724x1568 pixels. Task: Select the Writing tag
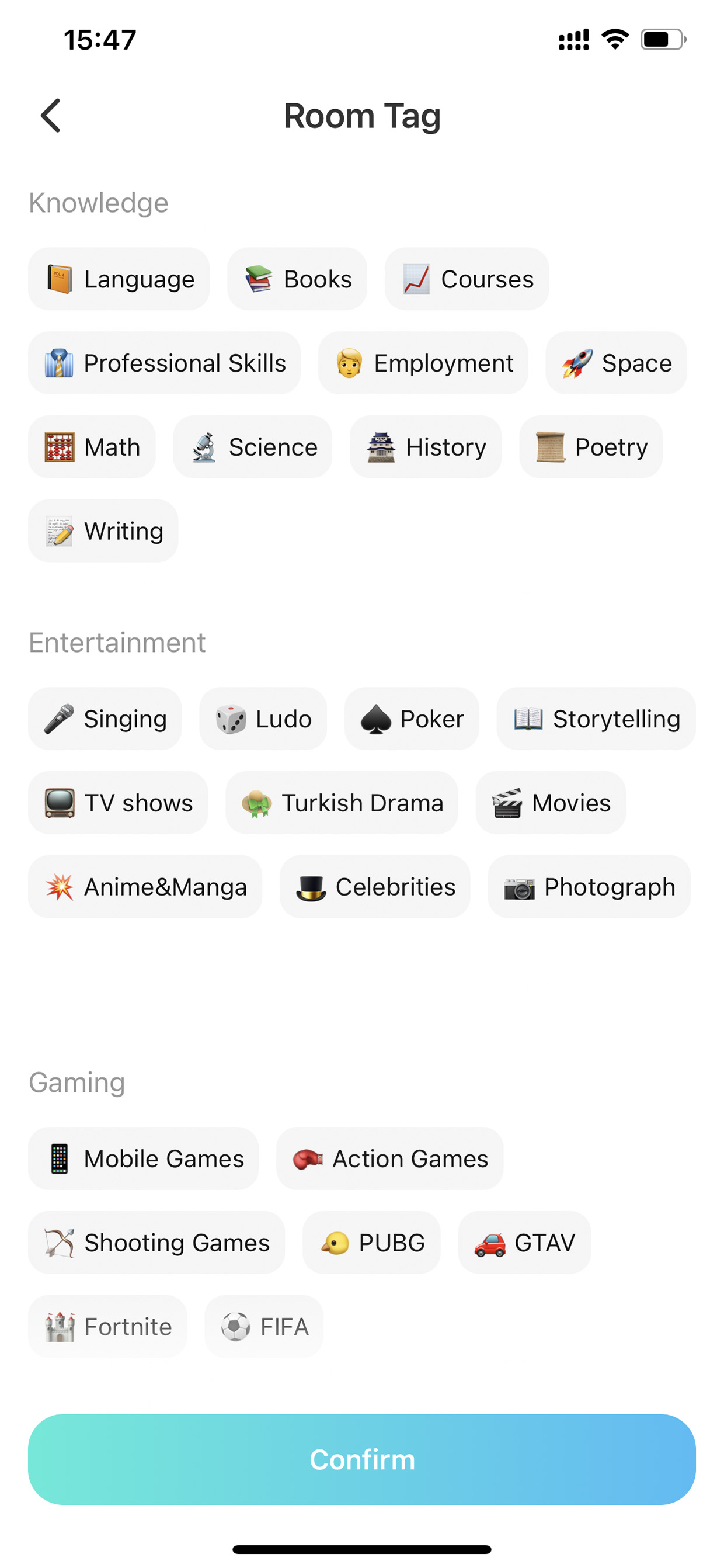[x=103, y=532]
